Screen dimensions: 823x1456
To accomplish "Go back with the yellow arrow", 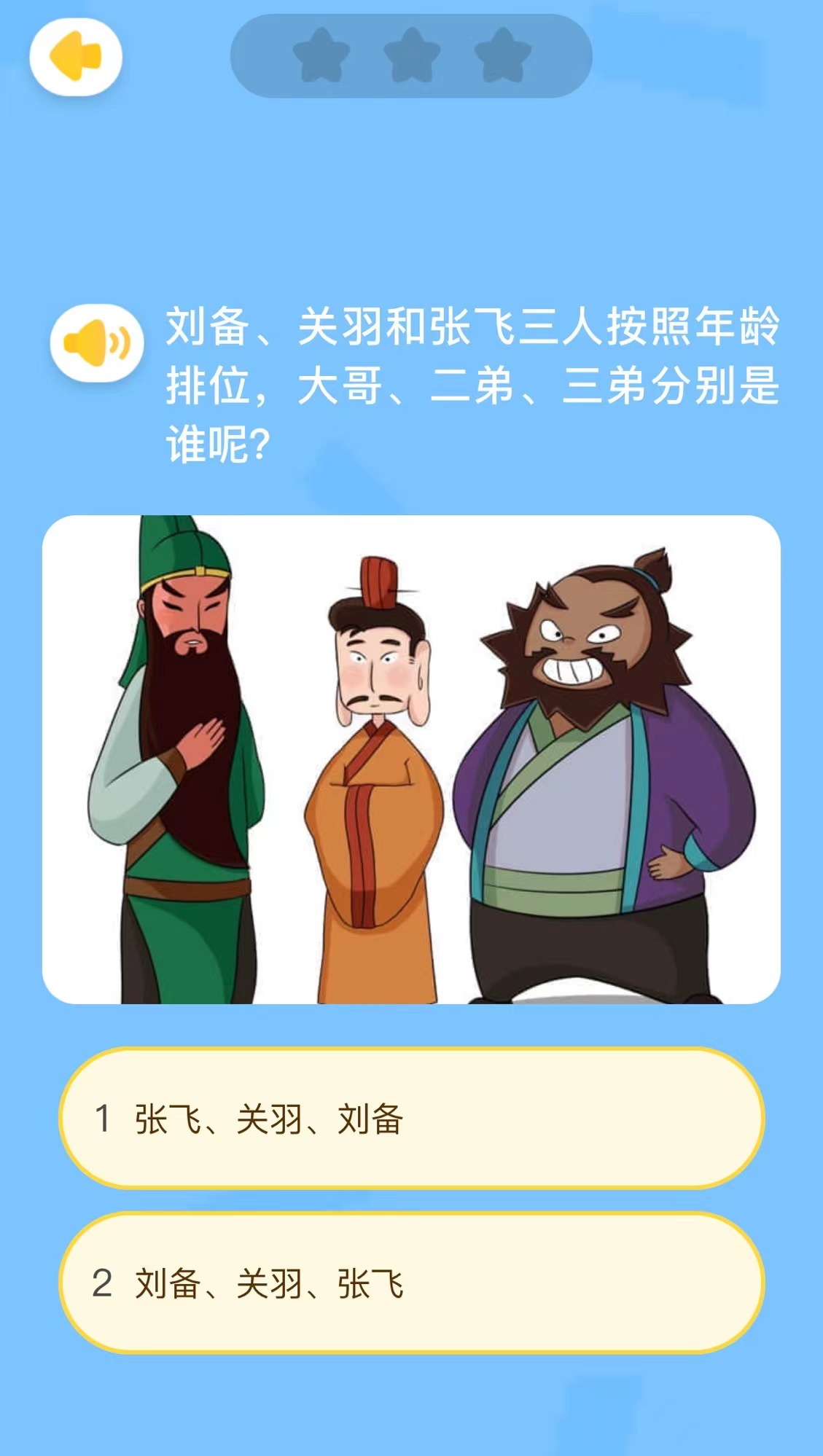I will (75, 57).
